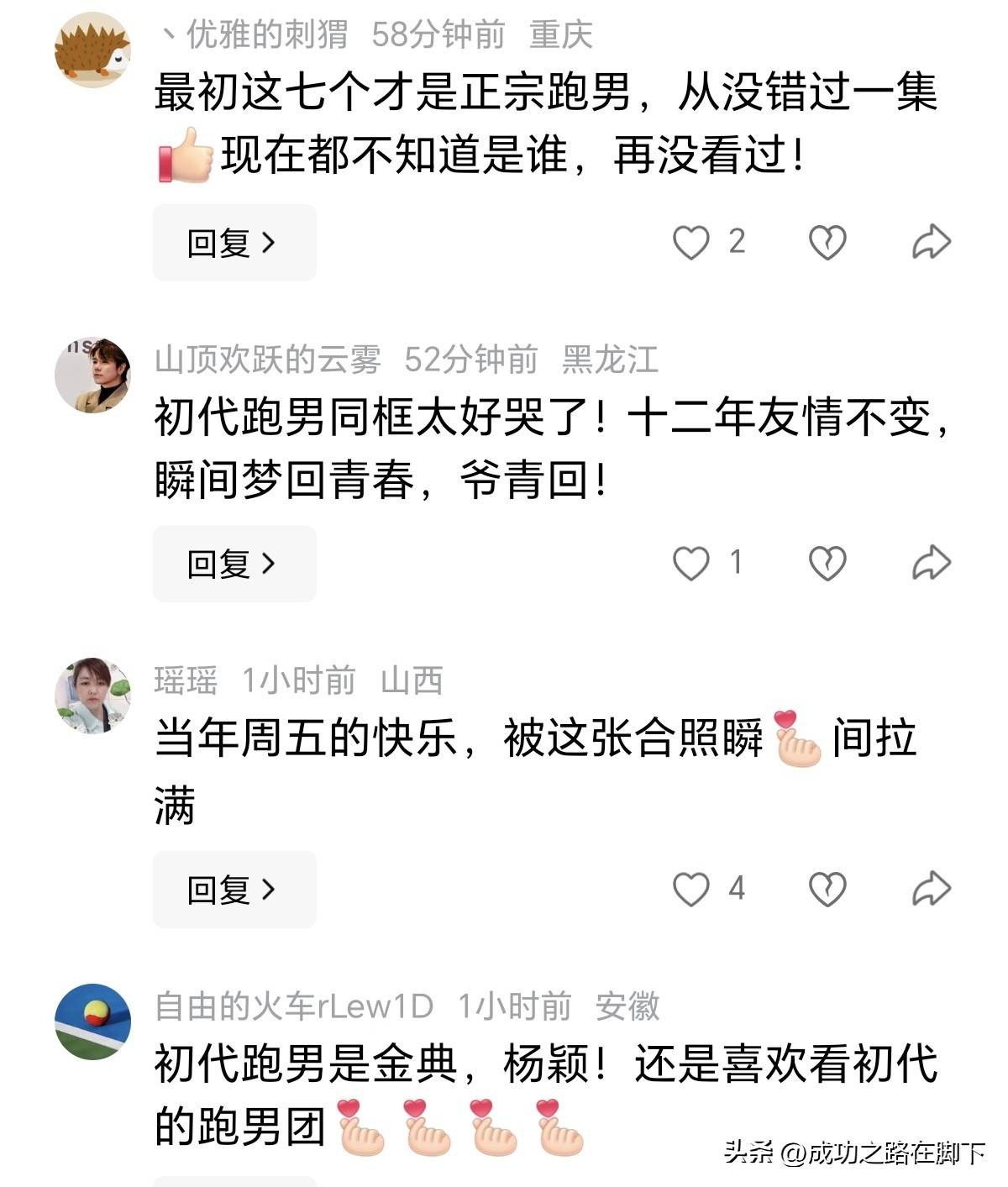Reply to 瑶瑶's comment

coord(234,890)
